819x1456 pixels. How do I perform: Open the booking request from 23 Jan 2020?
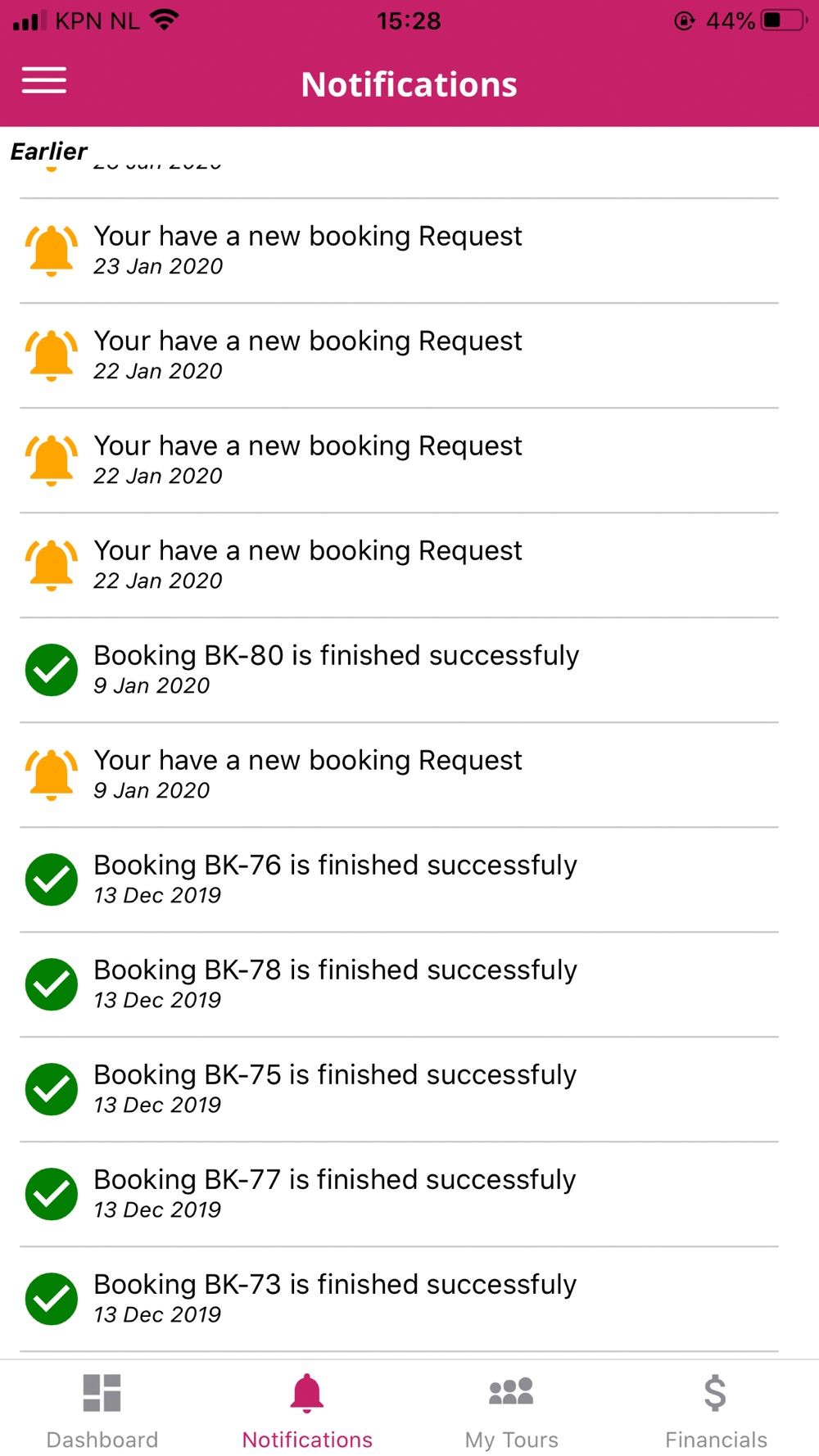click(399, 251)
